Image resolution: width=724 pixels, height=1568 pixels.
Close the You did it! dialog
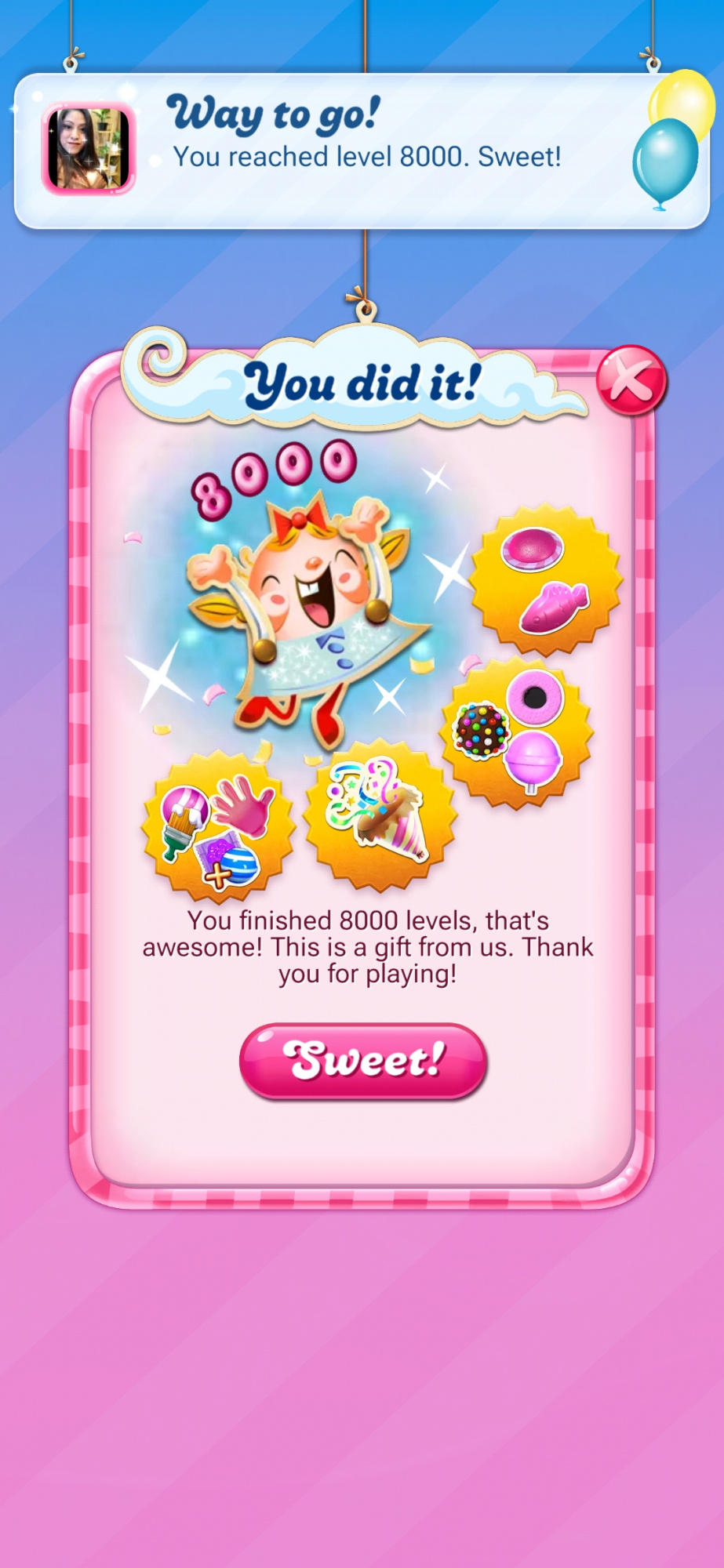click(x=631, y=381)
